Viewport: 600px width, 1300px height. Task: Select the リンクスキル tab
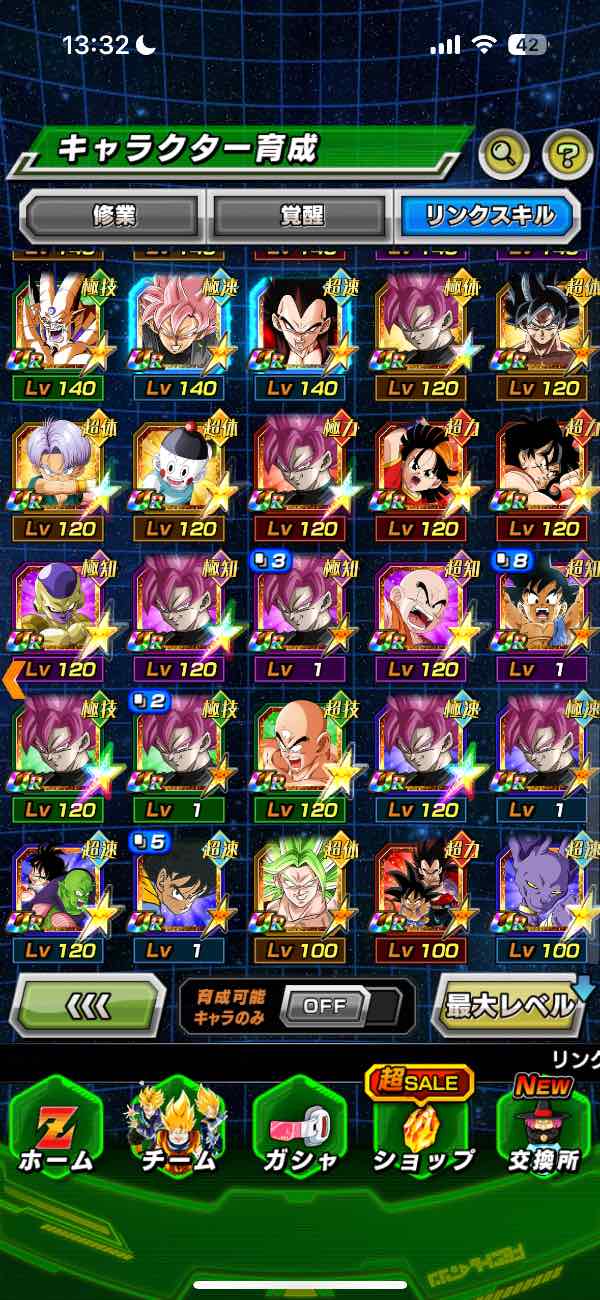(488, 216)
